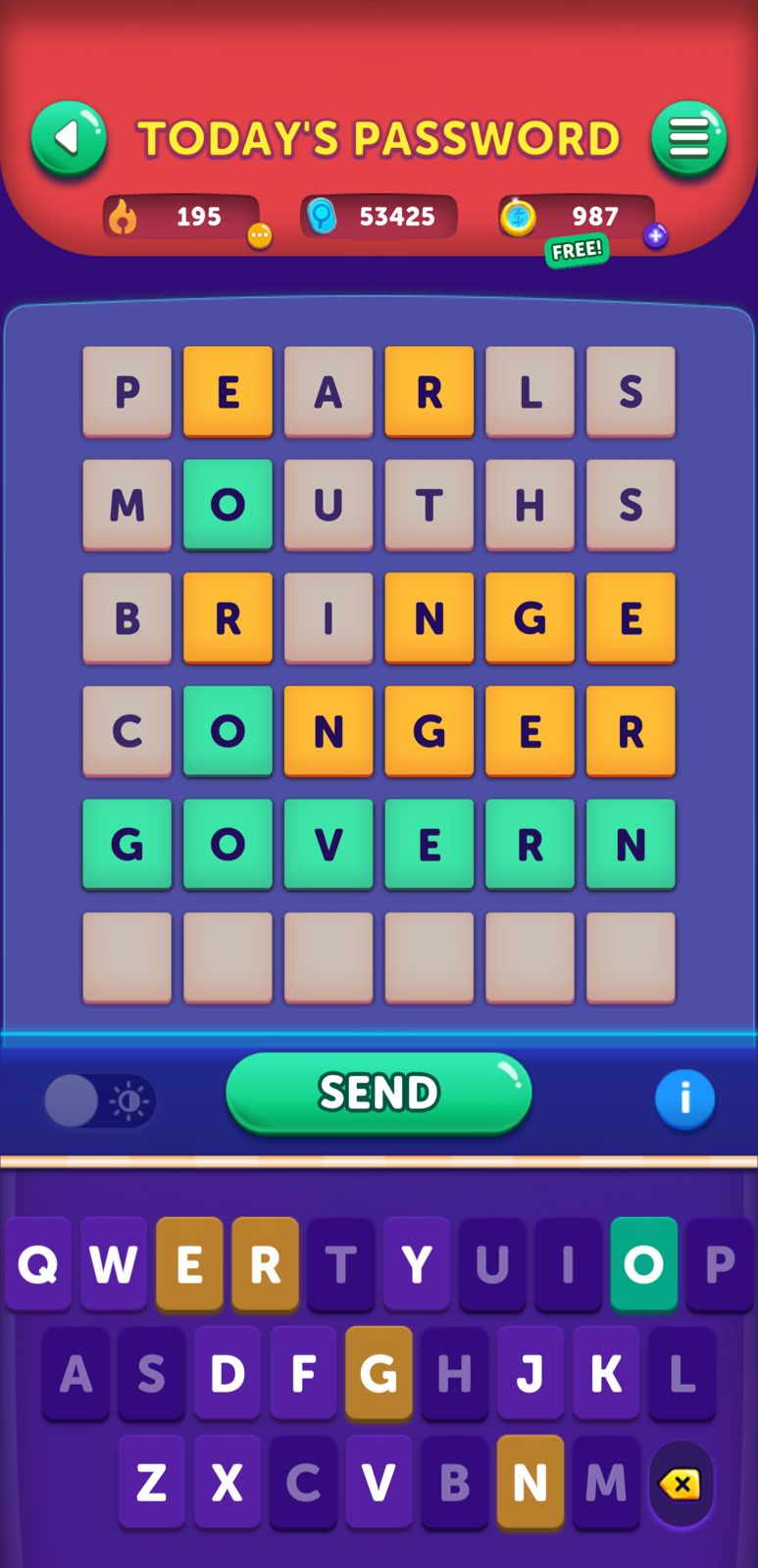Tap the V key
The height and width of the screenshot is (1568, 758).
click(x=379, y=1482)
